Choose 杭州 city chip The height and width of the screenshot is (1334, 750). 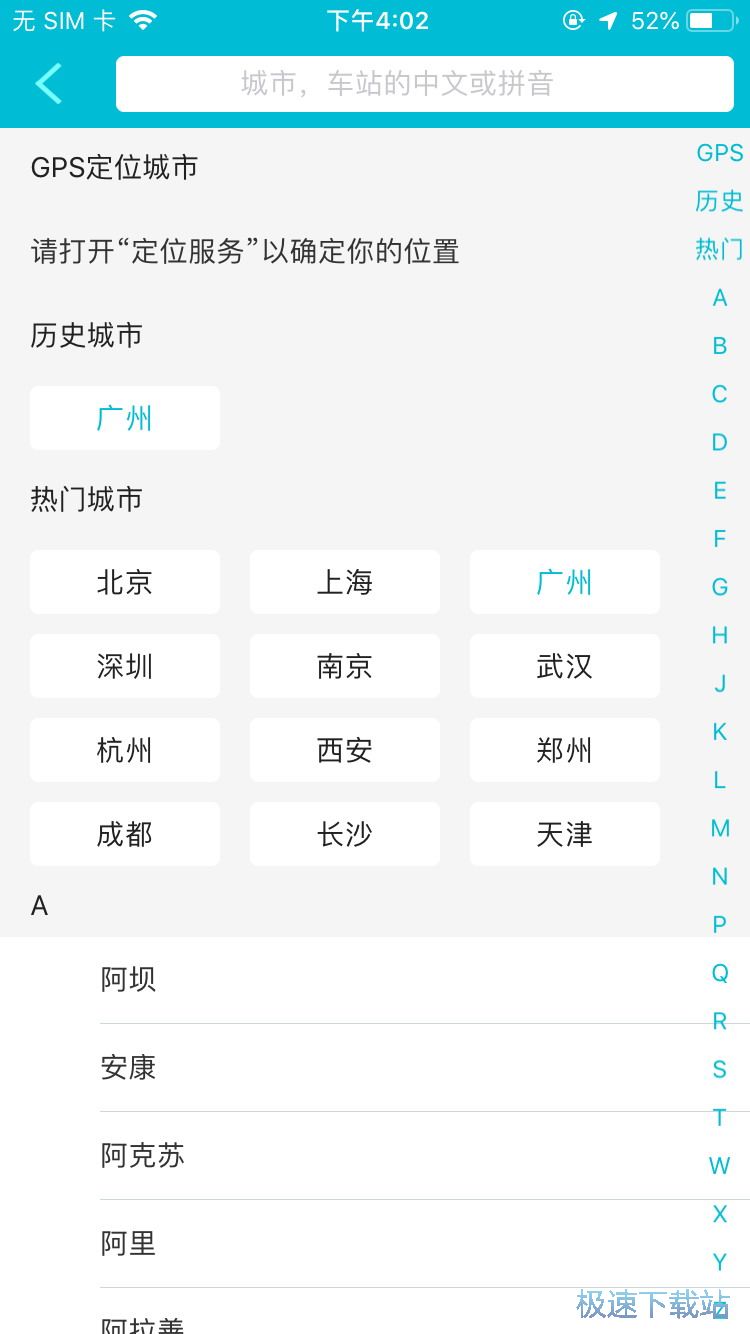125,750
